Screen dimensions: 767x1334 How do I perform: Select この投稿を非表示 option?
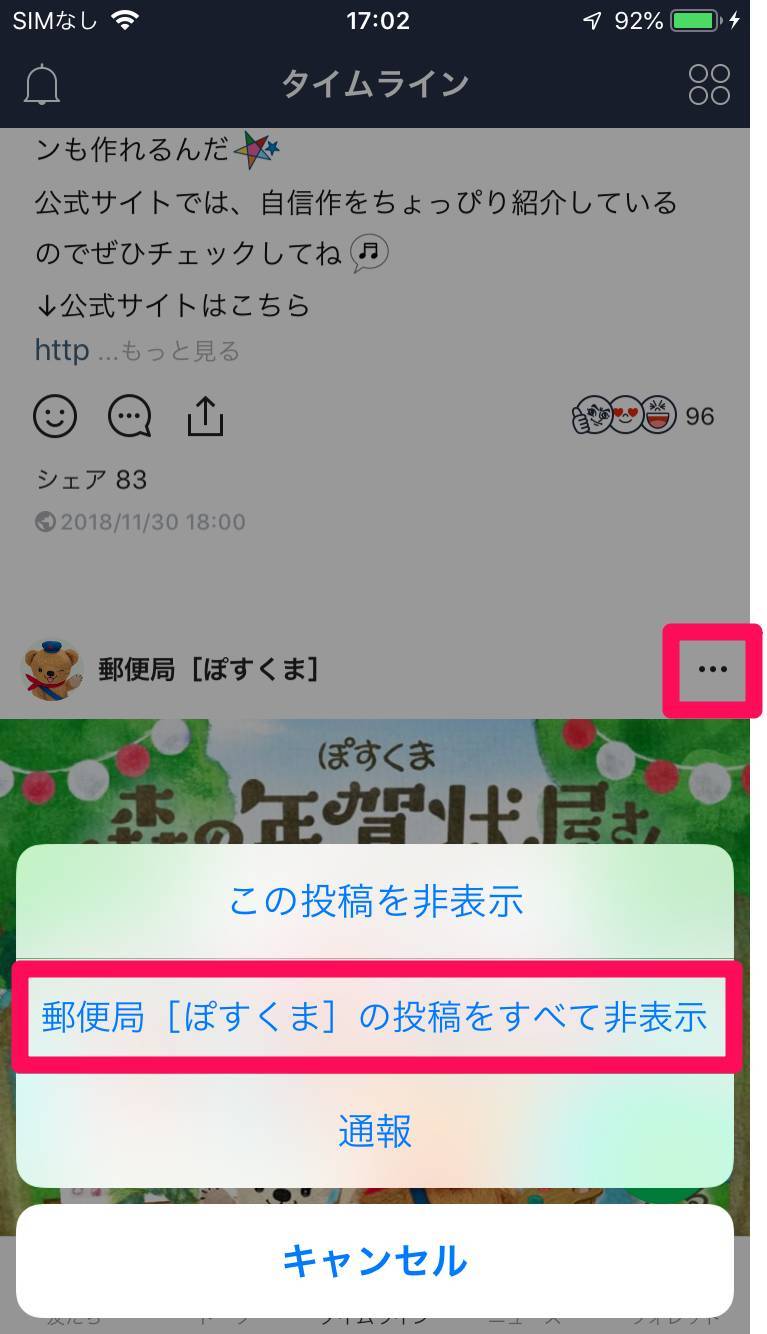point(375,901)
